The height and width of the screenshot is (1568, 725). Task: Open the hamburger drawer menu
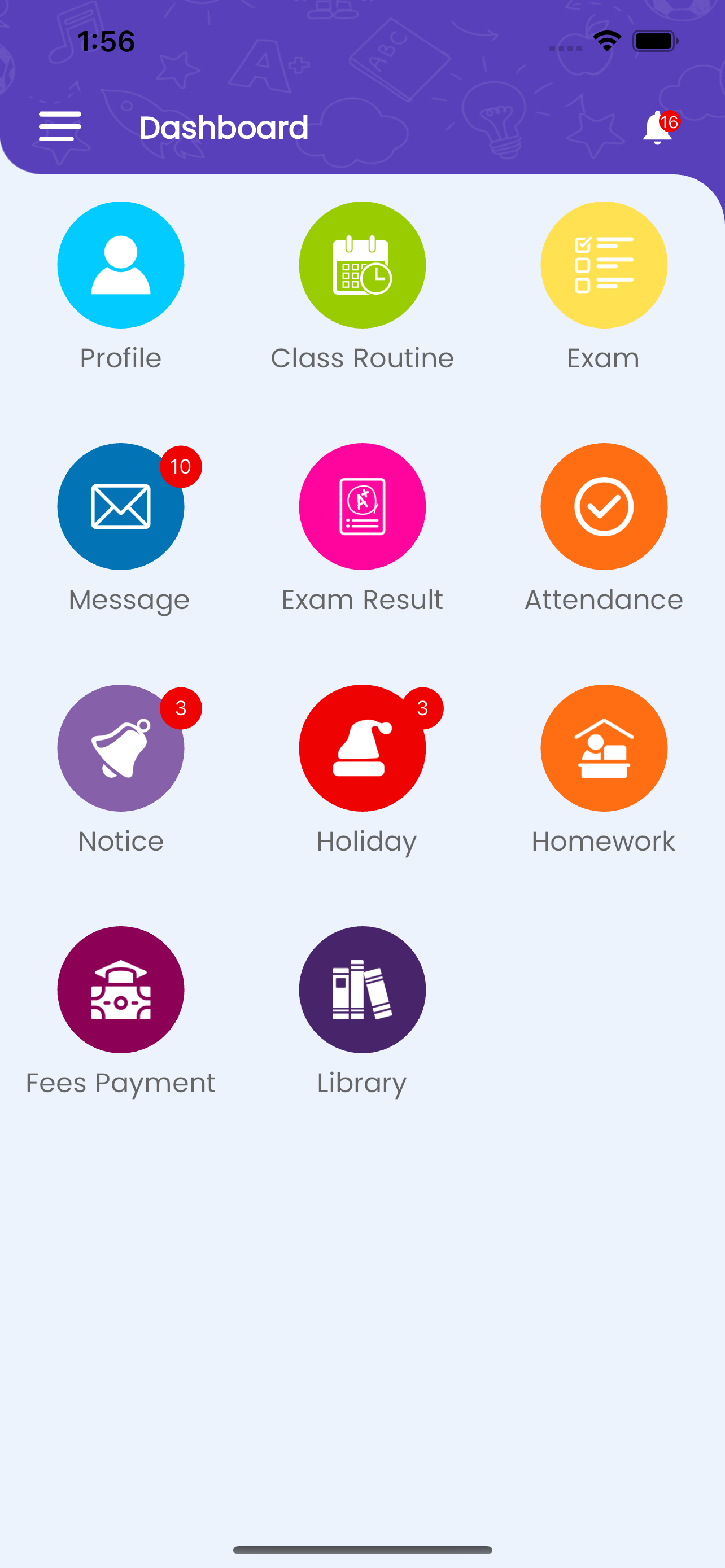coord(60,126)
